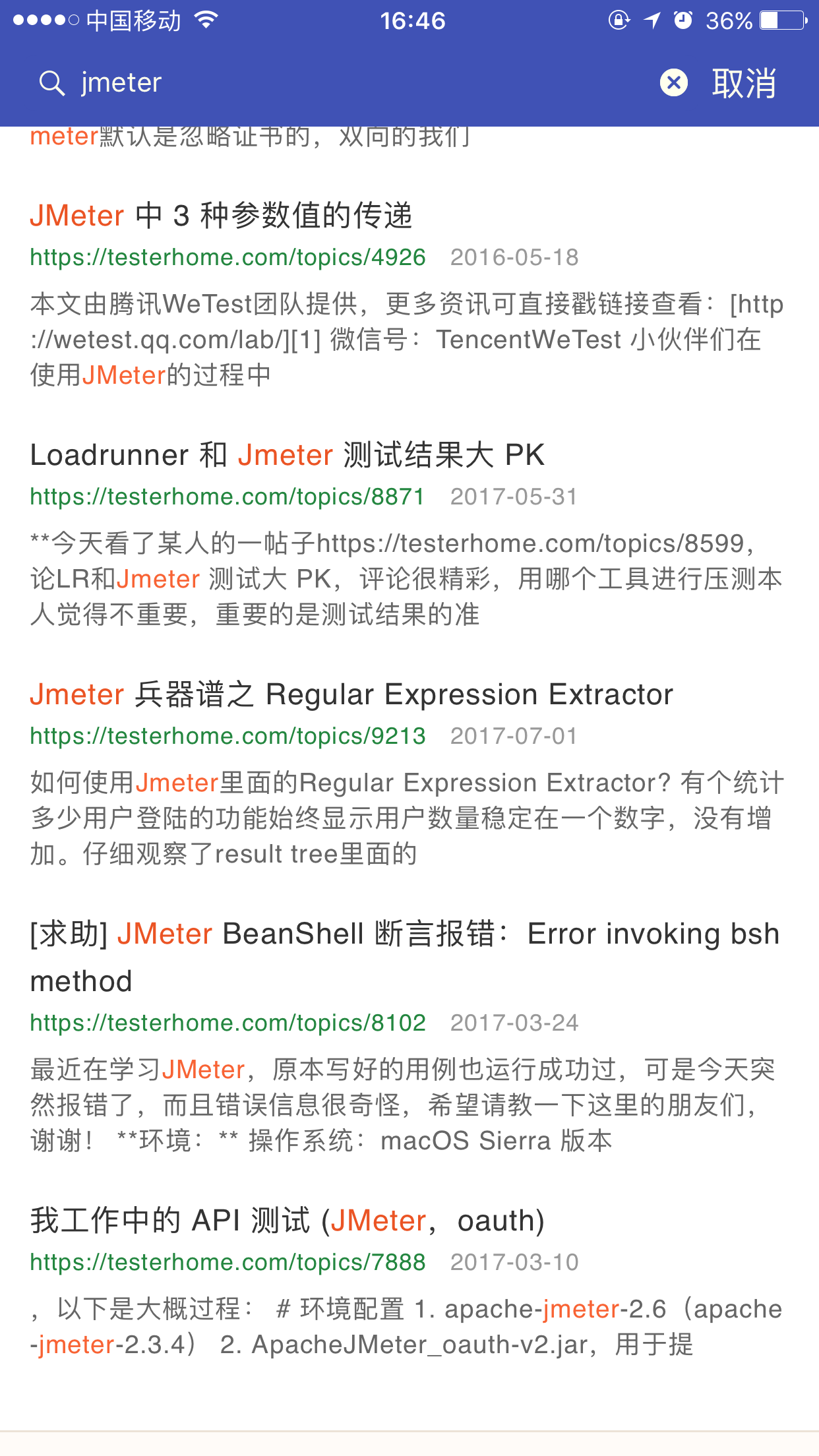The width and height of the screenshot is (819, 1456).
Task: Clear the search text with the X icon
Action: pyautogui.click(x=673, y=83)
